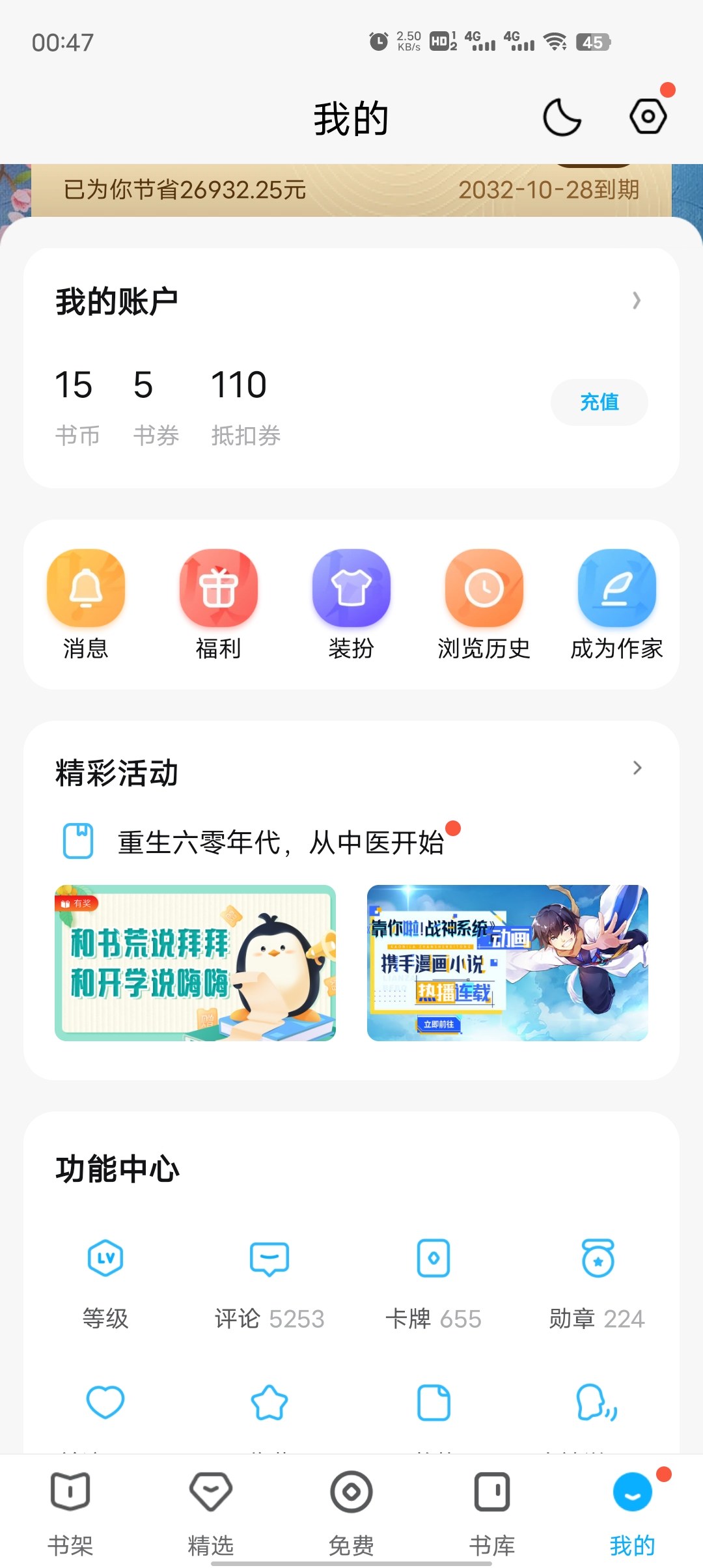Open settings via the hexagon gear icon
The height and width of the screenshot is (1568, 703).
pos(648,117)
